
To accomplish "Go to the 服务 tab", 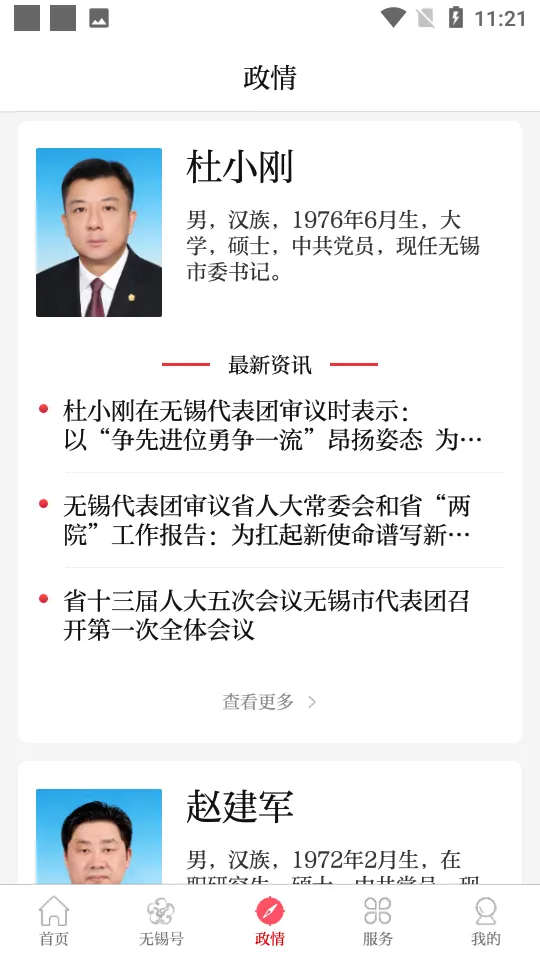I will [378, 921].
